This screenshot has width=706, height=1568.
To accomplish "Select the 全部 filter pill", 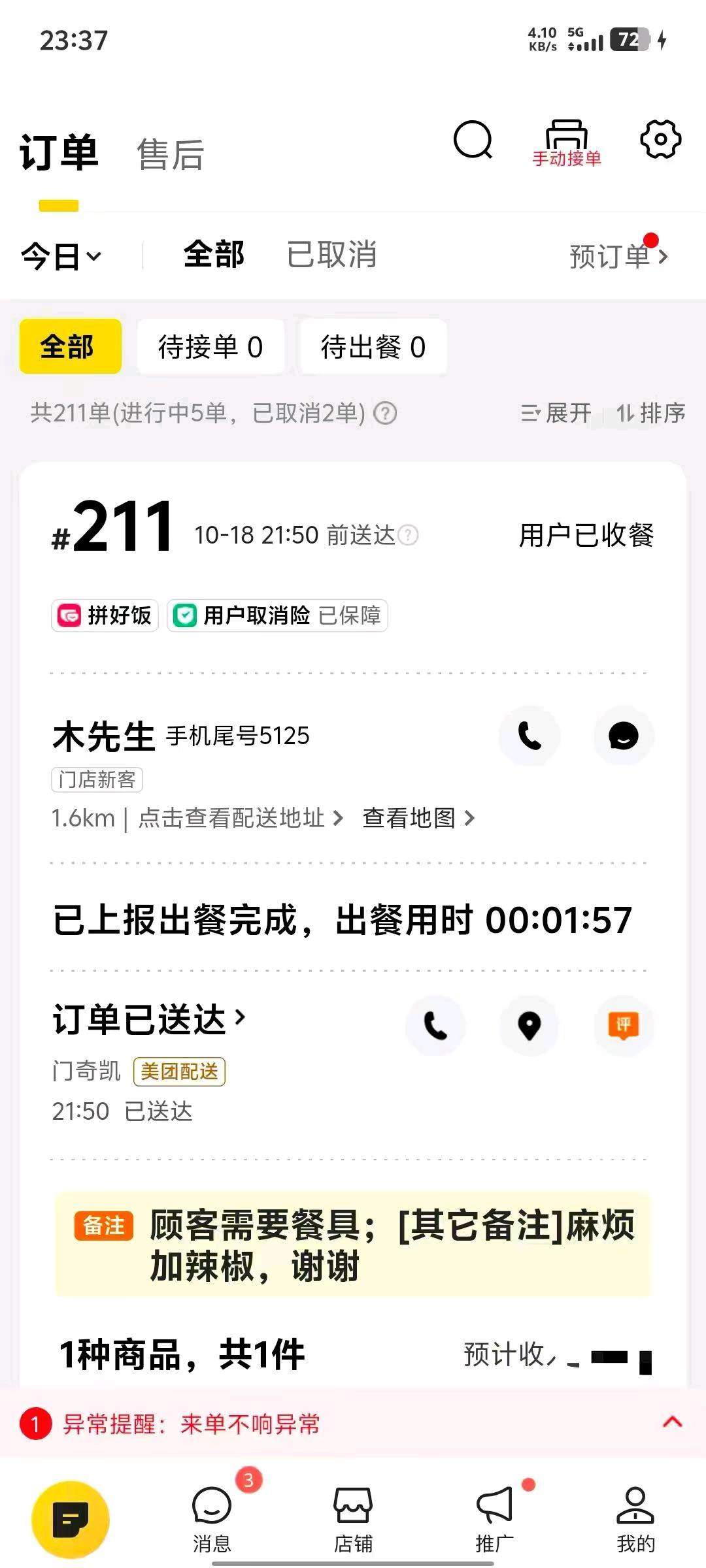I will coord(69,347).
